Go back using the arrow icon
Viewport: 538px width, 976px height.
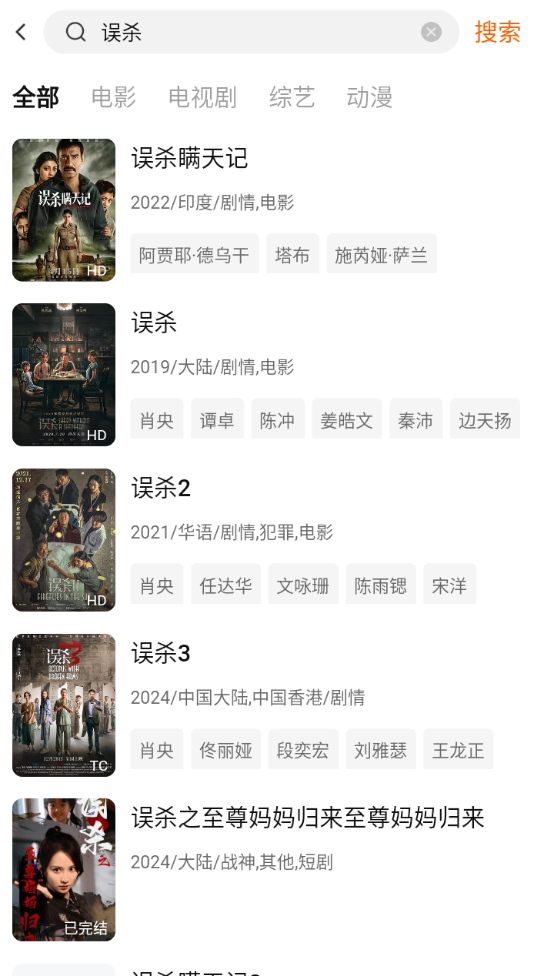[22, 32]
